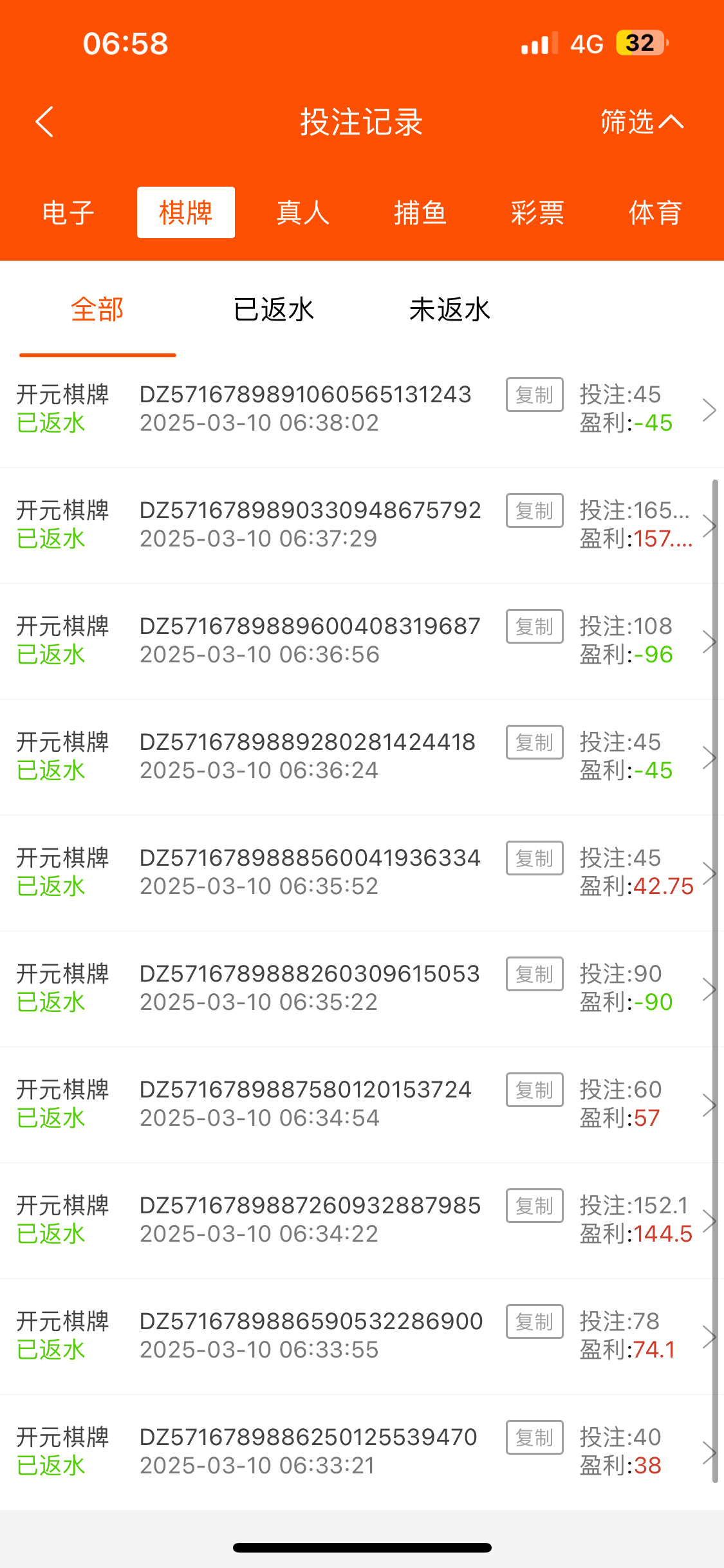Viewport: 724px width, 1568px height.
Task: Copy order number ending in 131243
Action: tap(535, 395)
